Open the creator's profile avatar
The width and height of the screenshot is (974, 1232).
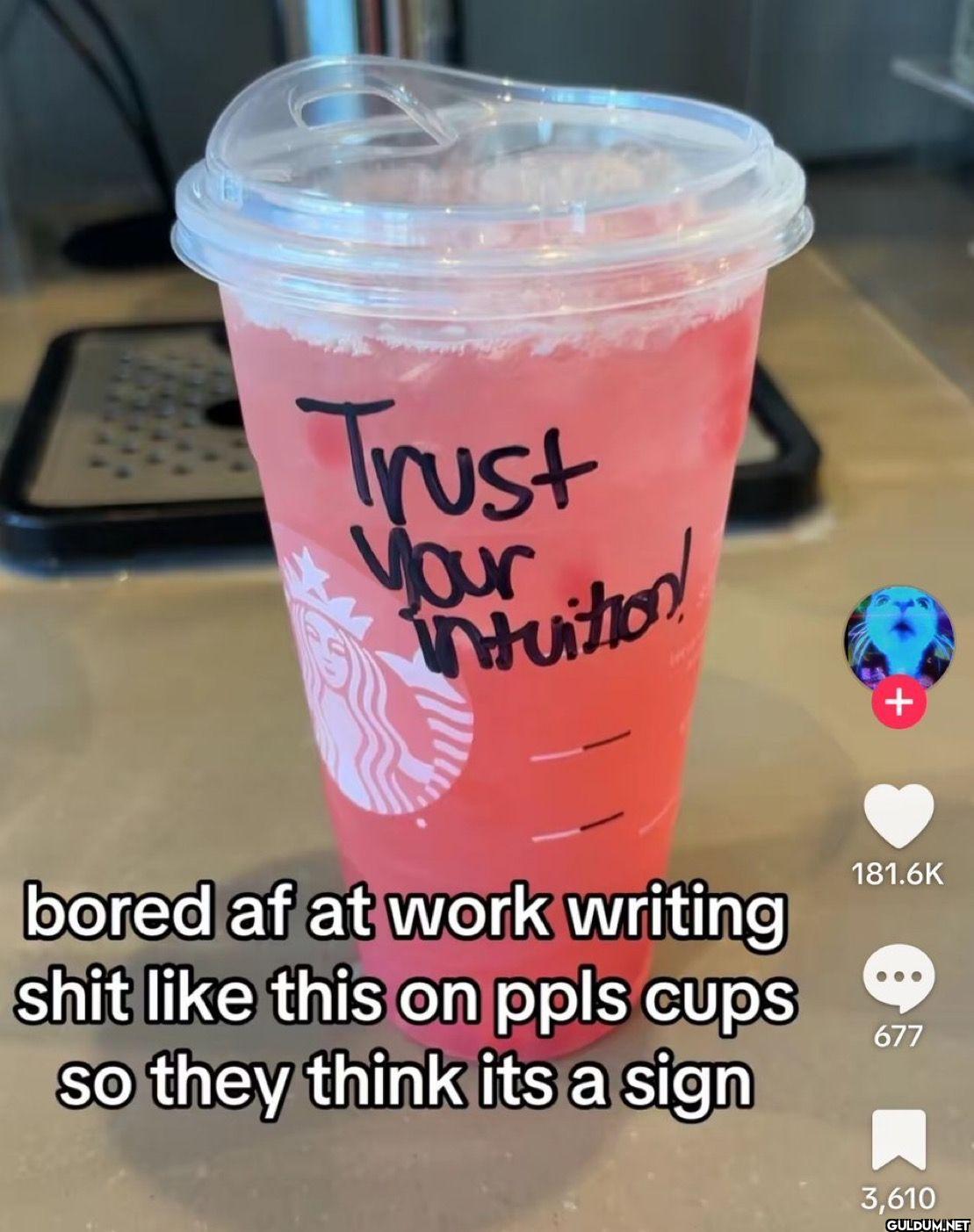coord(897,638)
